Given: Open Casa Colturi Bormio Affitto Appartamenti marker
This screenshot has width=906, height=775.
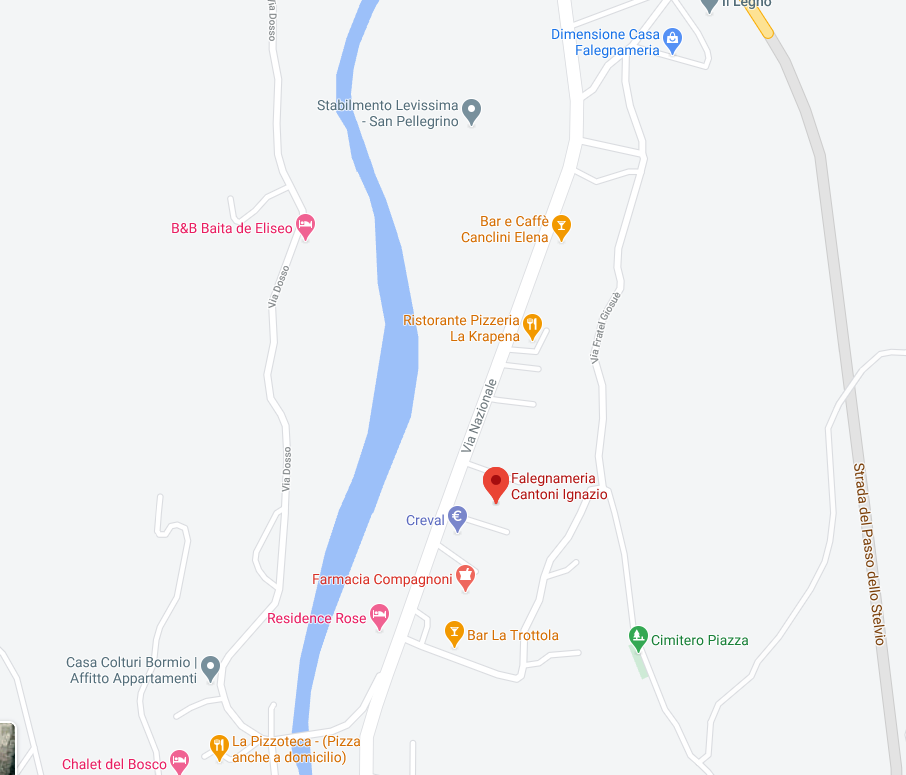Looking at the screenshot, I should point(210,668).
